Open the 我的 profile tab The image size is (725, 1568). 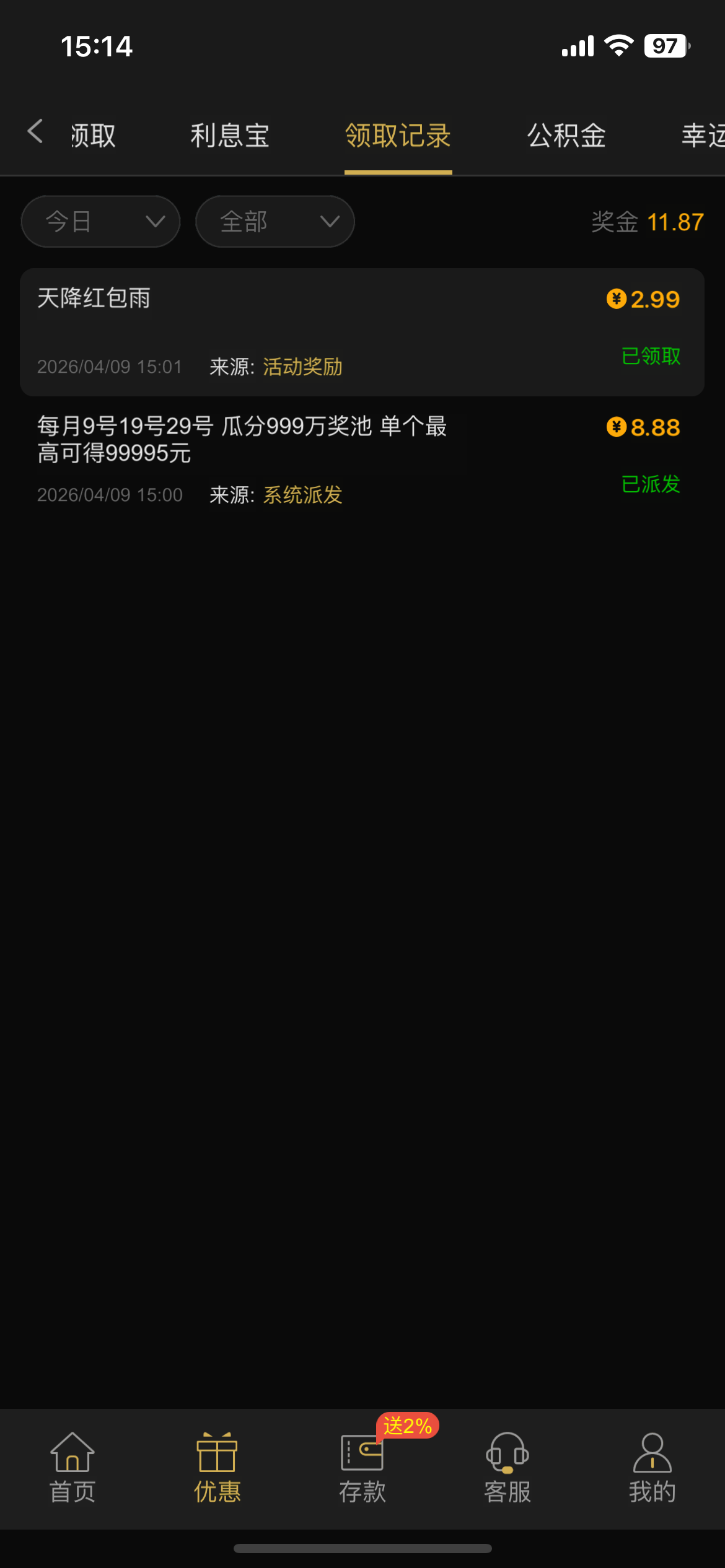652,1468
